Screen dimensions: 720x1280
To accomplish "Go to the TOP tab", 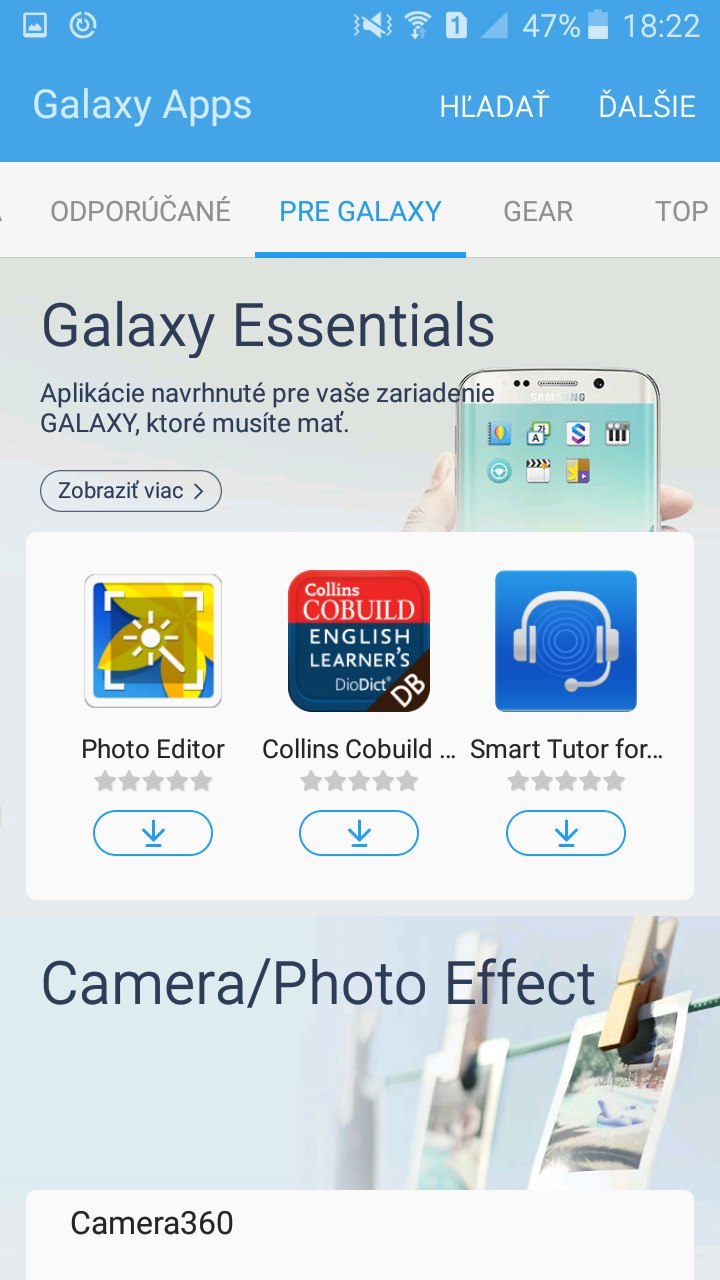I will coord(682,211).
